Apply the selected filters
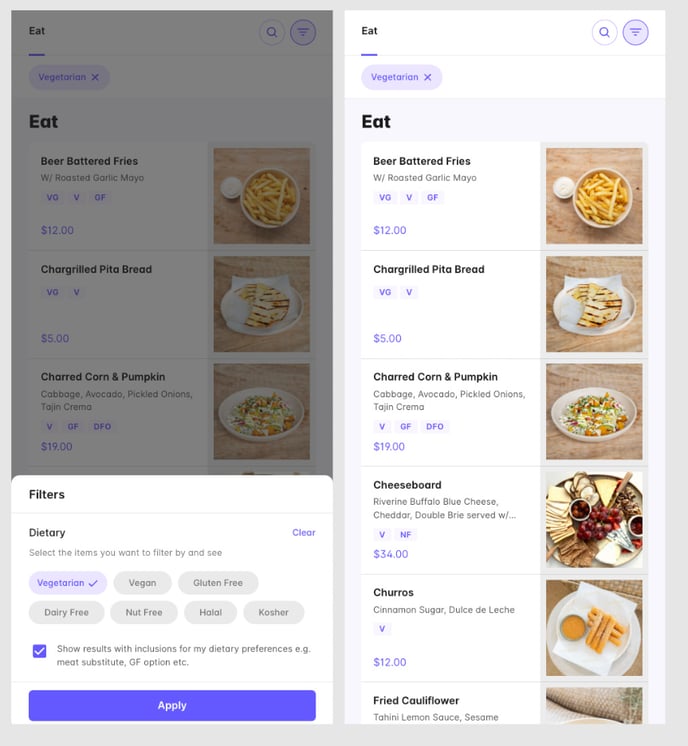 pyautogui.click(x=172, y=705)
